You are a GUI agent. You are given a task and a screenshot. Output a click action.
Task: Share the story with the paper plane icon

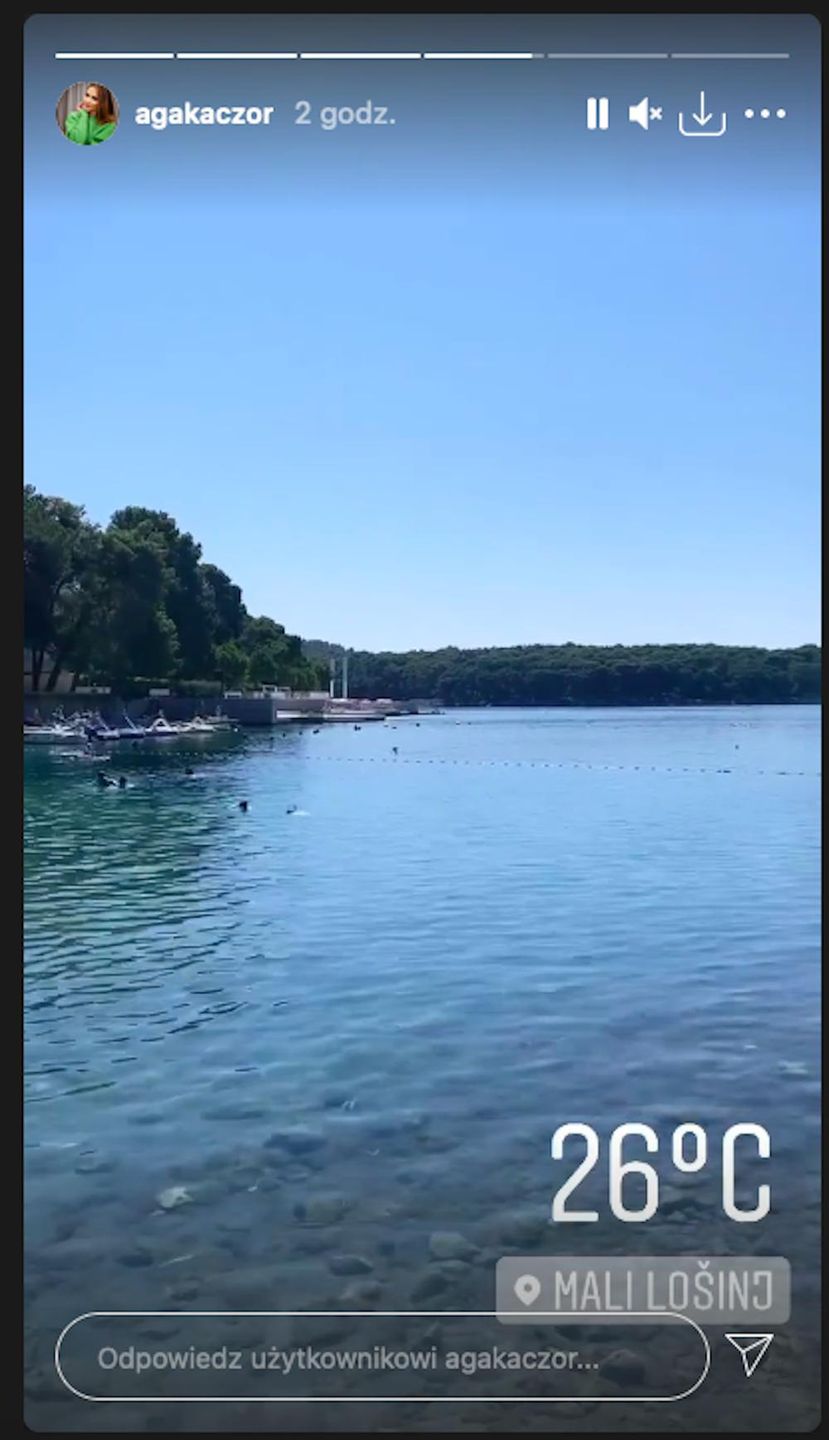[x=749, y=1353]
